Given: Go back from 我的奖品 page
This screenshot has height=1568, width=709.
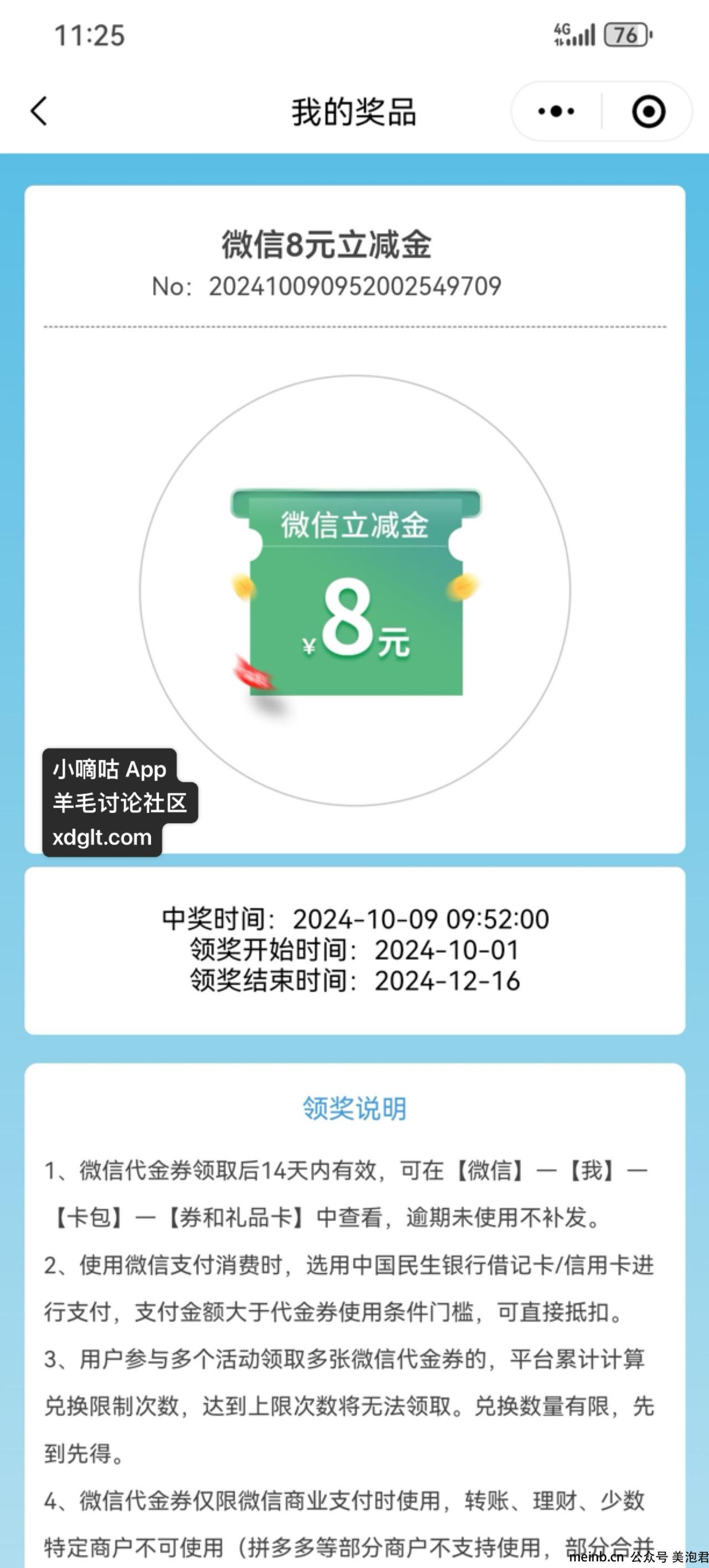Looking at the screenshot, I should click(39, 112).
